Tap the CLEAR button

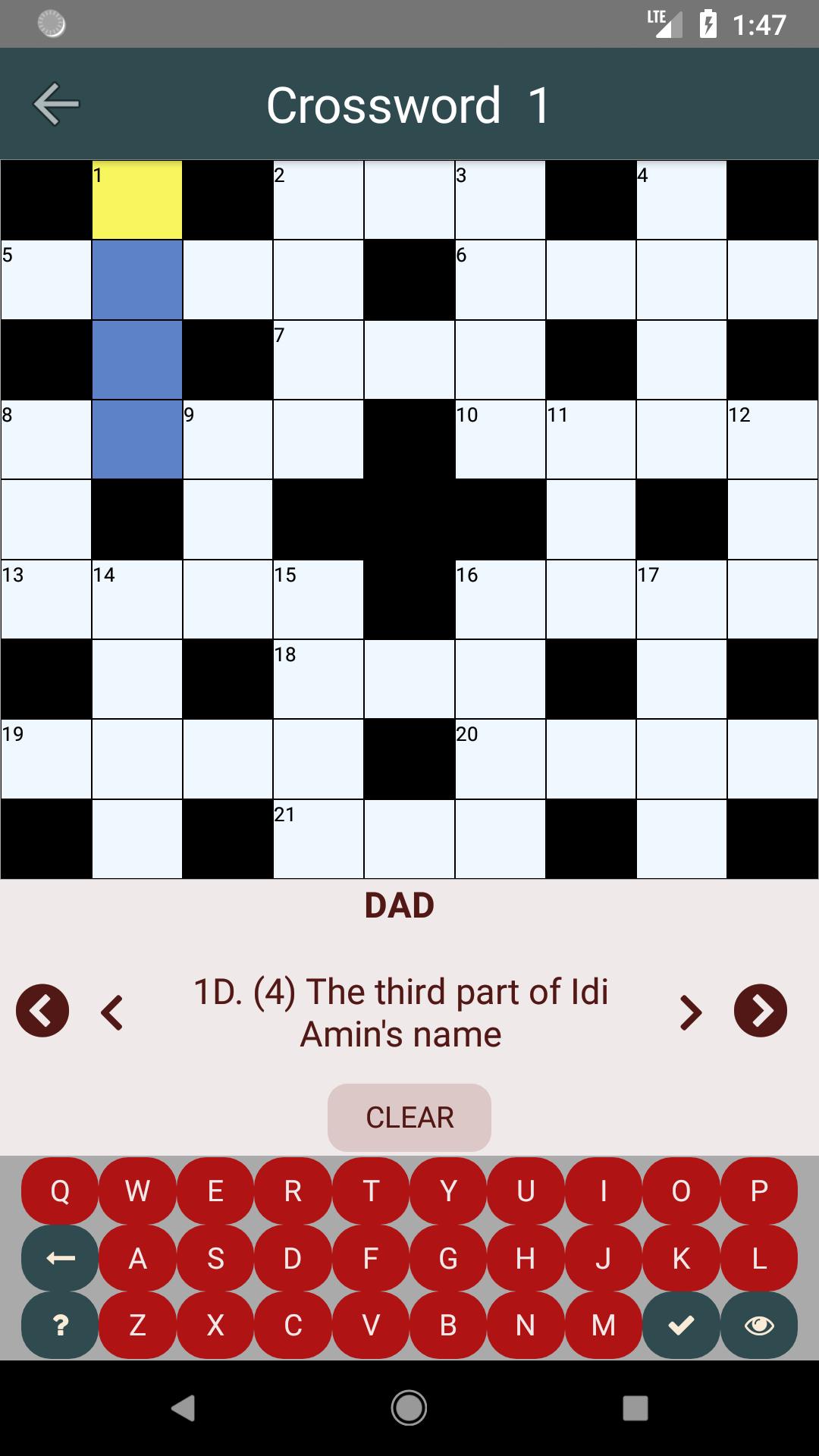click(x=409, y=1117)
